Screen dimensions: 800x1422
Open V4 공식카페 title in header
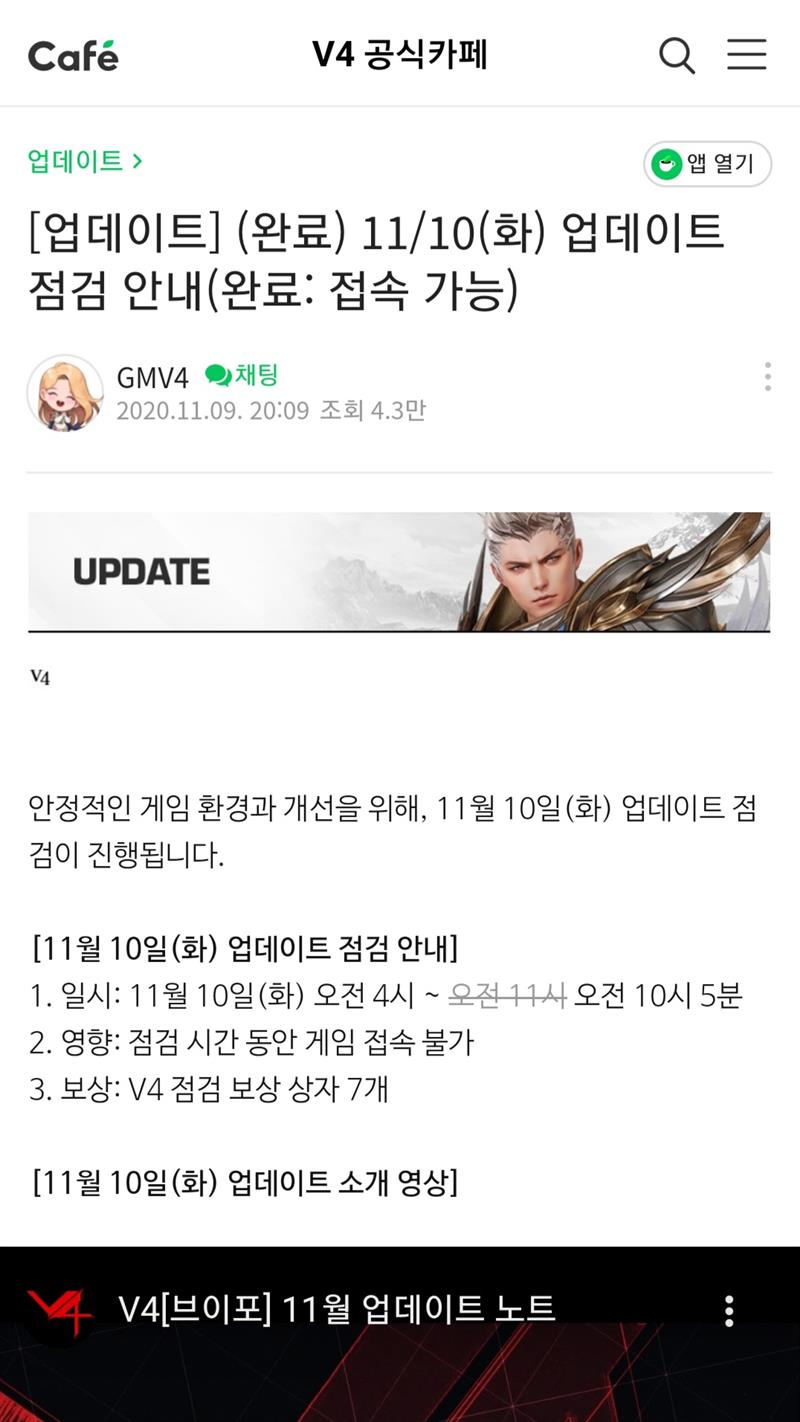coord(400,55)
